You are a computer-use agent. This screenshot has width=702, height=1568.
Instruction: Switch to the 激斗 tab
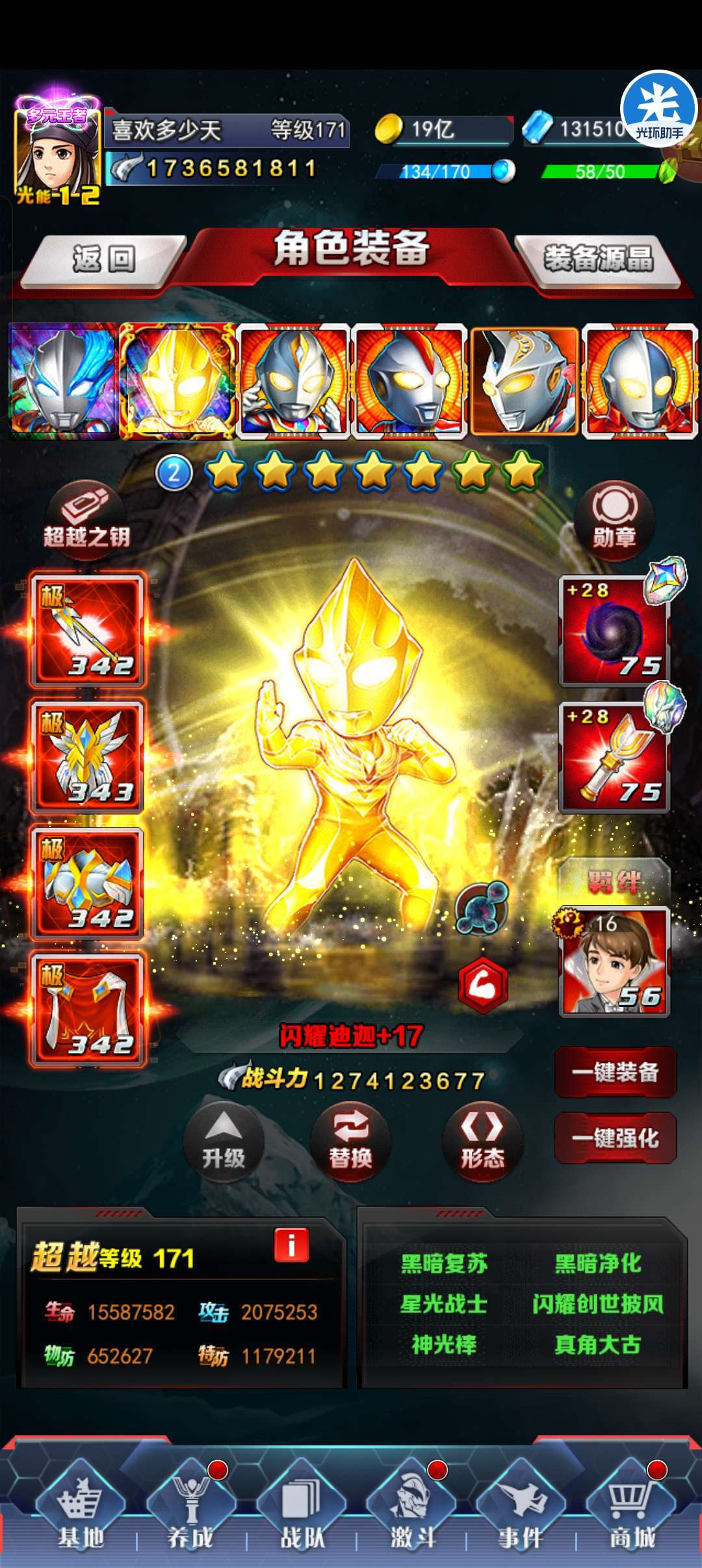(x=411, y=1508)
